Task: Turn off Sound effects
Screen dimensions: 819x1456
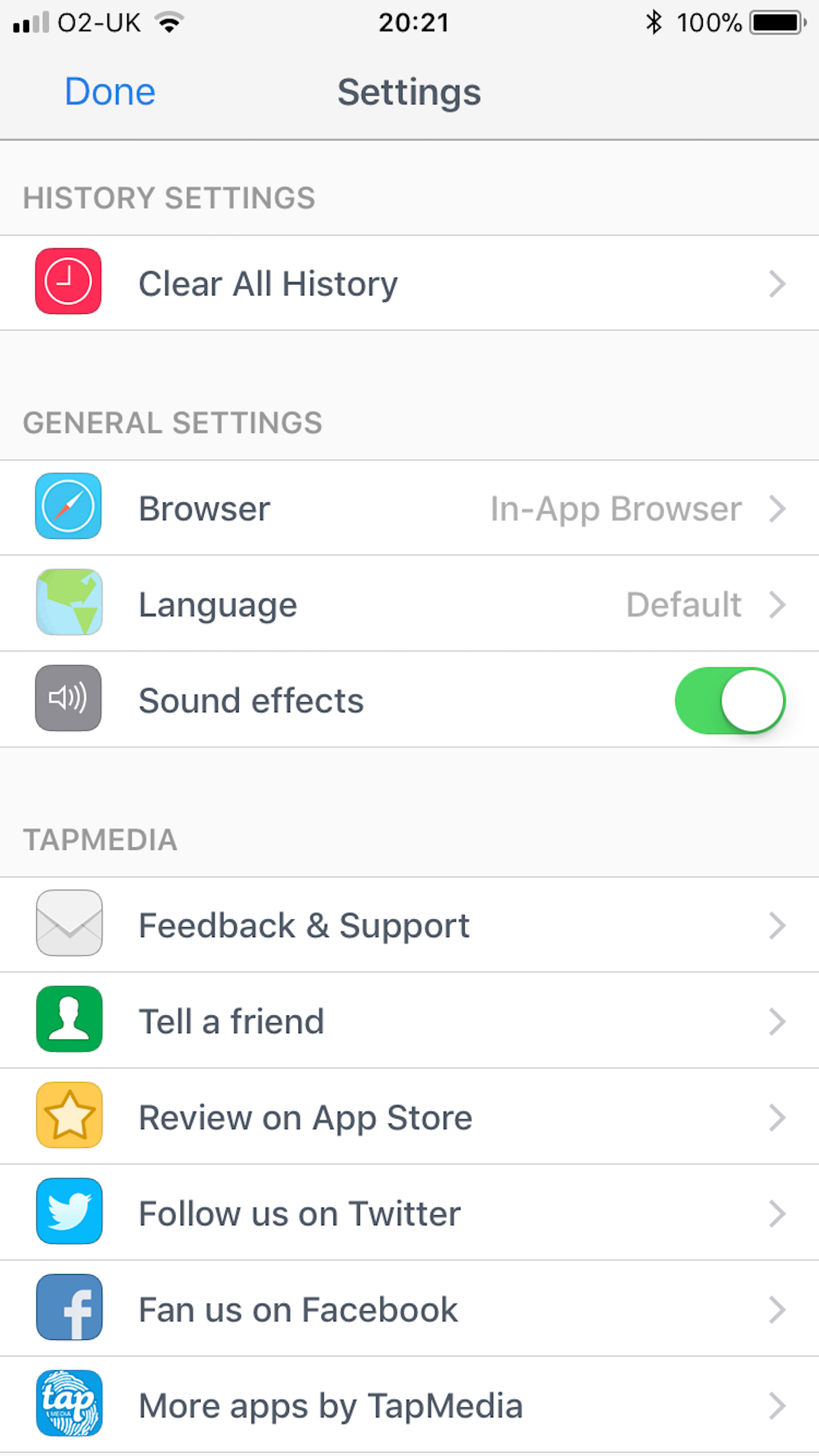Action: click(729, 700)
